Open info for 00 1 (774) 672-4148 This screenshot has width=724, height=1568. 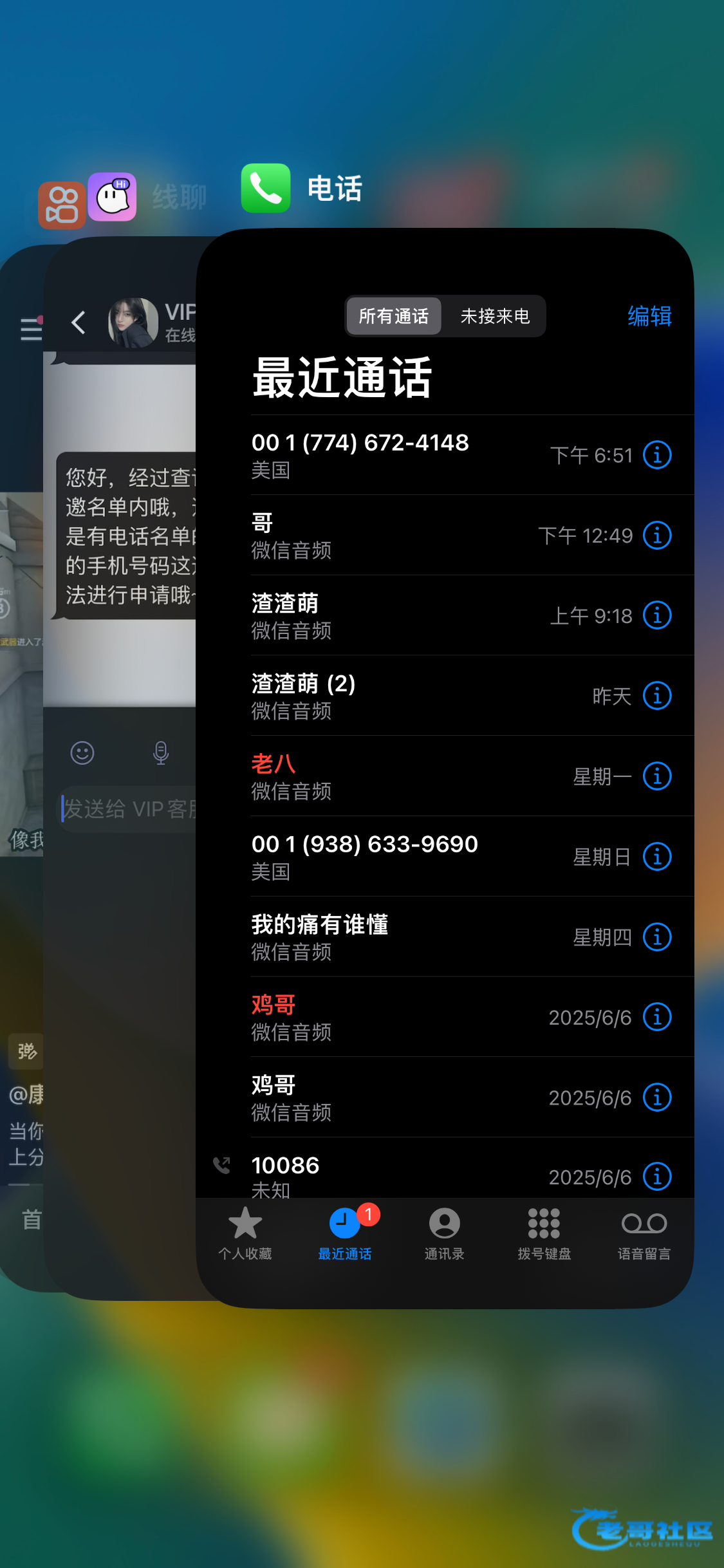click(657, 455)
